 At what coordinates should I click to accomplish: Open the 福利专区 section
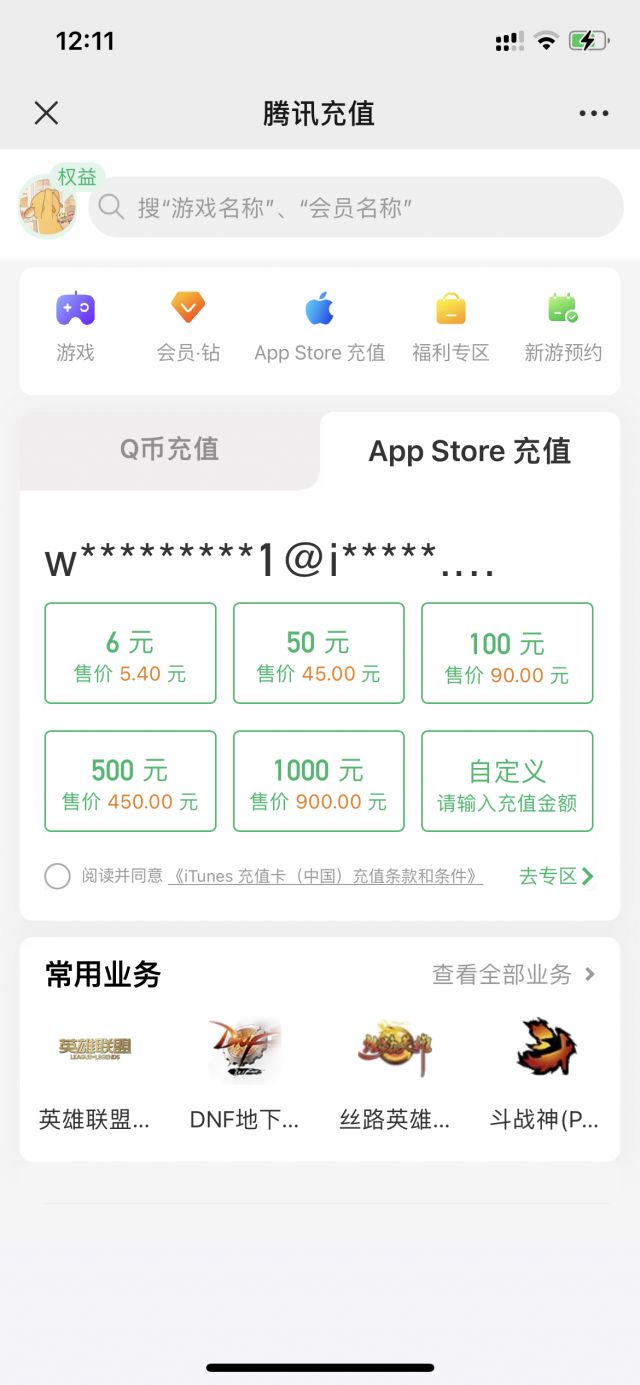click(x=451, y=326)
